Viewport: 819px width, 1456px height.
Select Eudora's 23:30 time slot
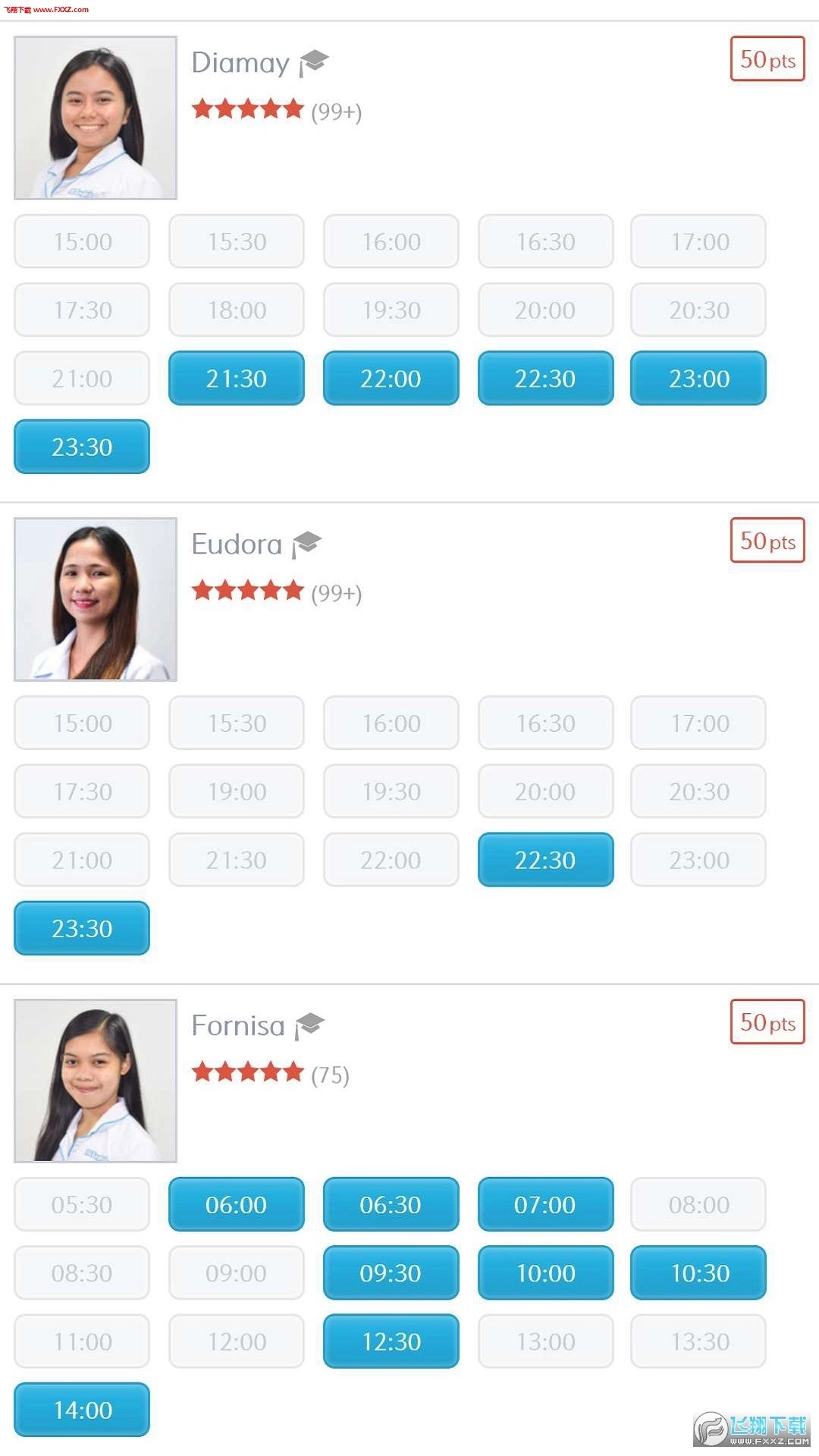81,928
